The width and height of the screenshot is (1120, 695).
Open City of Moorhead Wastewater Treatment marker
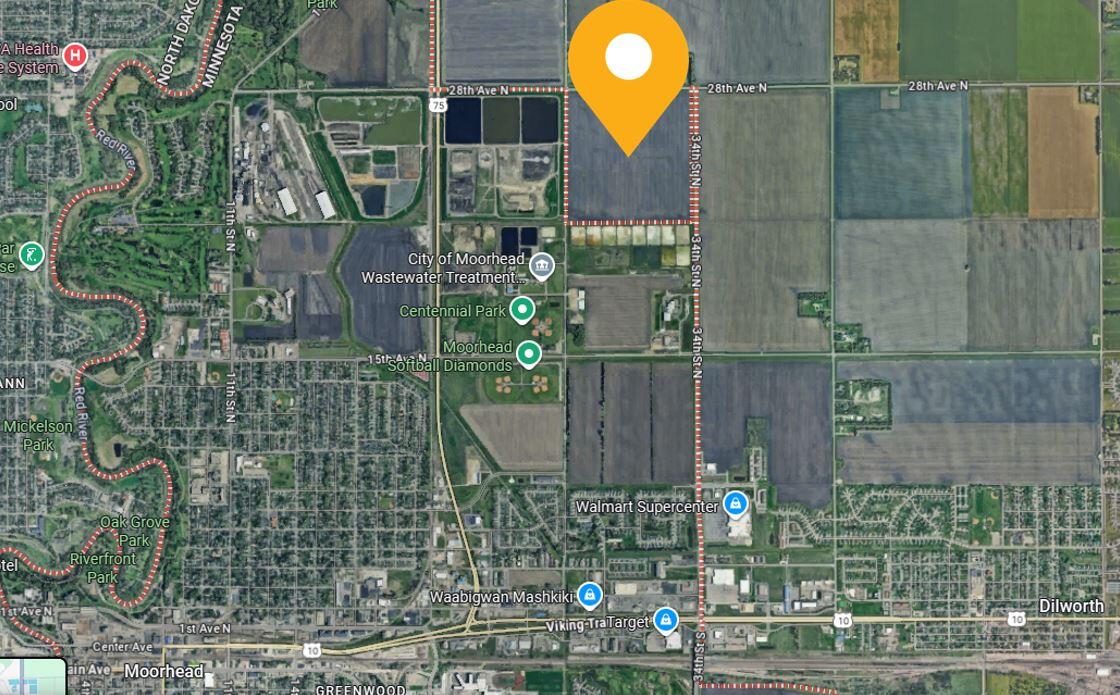pos(542,266)
